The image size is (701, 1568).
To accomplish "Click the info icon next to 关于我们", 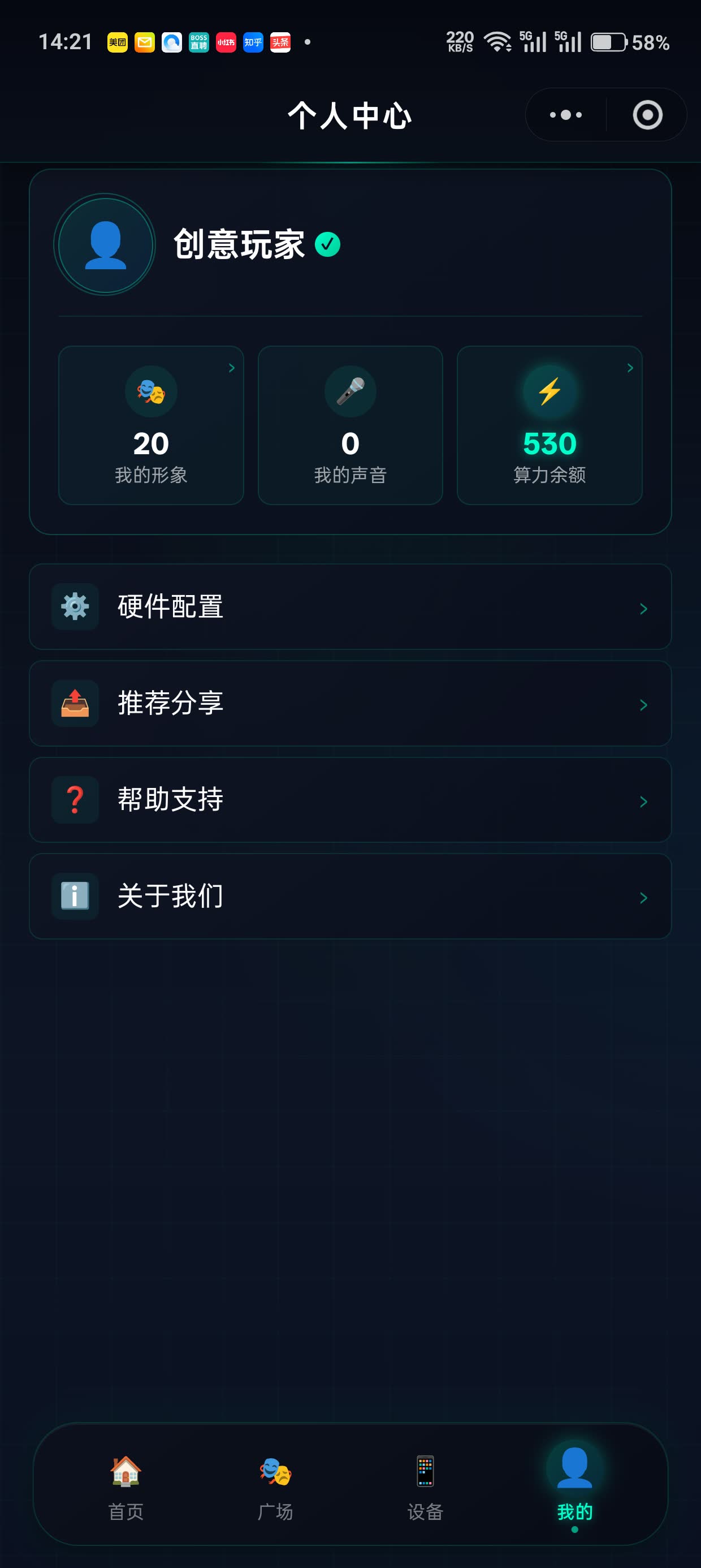I will click(x=74, y=895).
